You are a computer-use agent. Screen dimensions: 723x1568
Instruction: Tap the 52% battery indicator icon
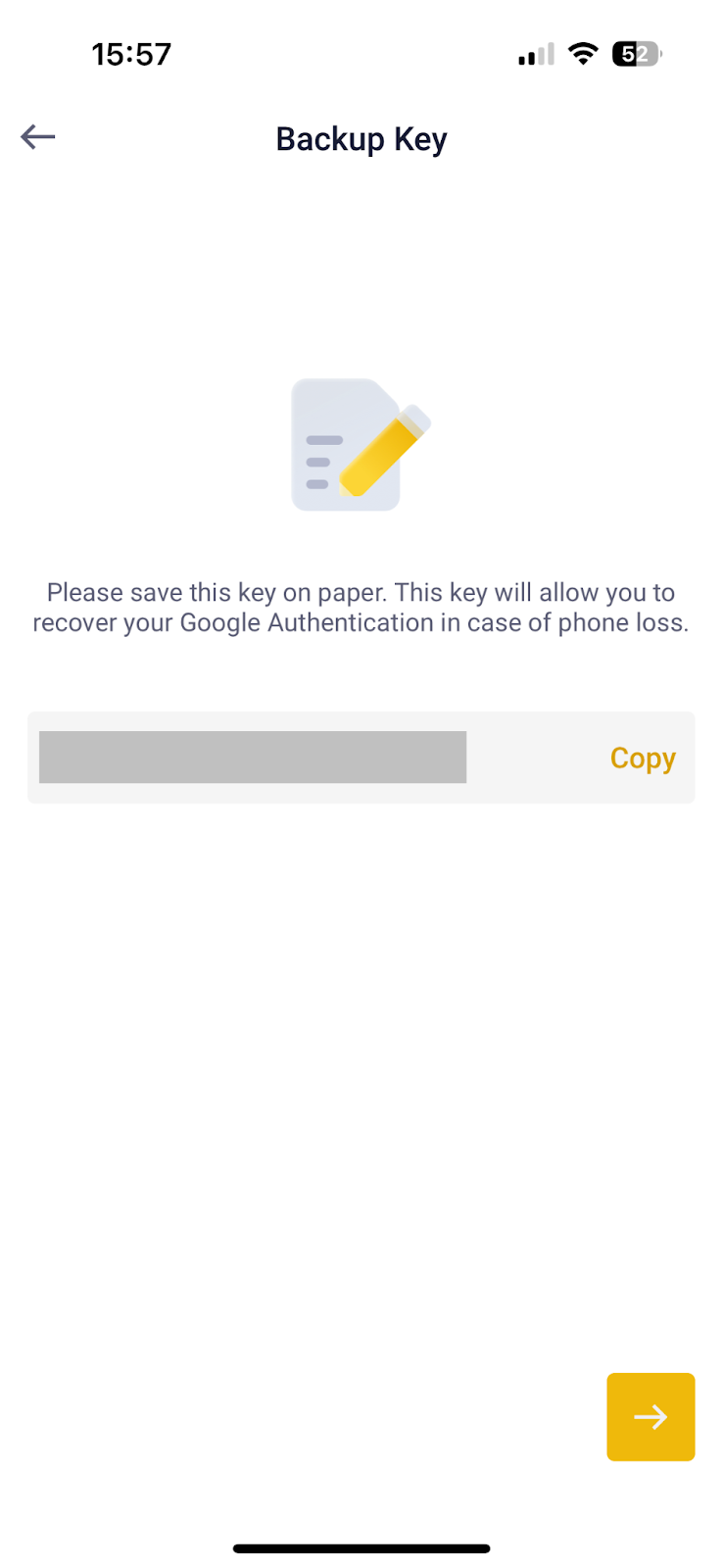(x=637, y=54)
